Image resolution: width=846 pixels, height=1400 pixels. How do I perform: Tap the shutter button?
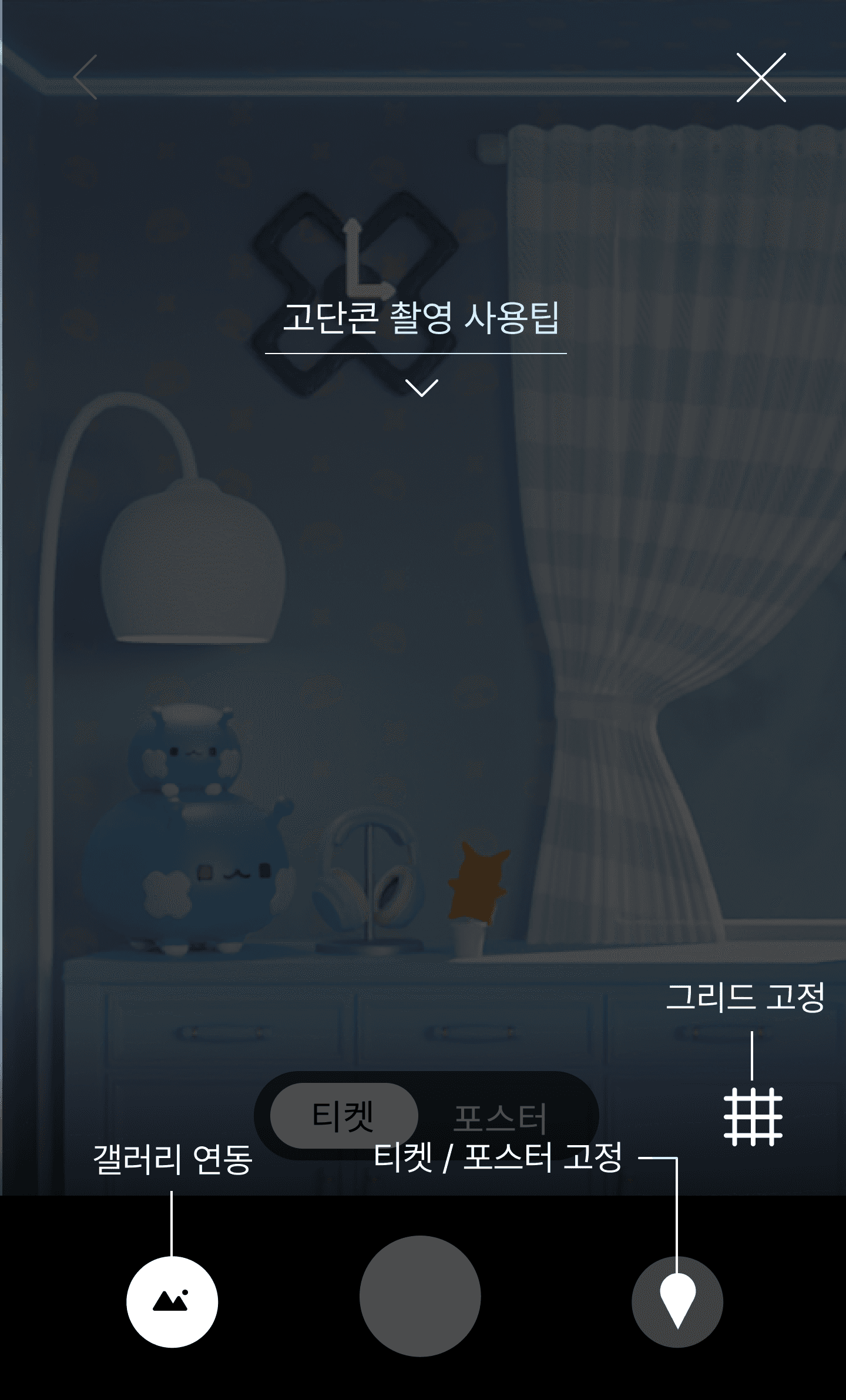coord(420,1296)
